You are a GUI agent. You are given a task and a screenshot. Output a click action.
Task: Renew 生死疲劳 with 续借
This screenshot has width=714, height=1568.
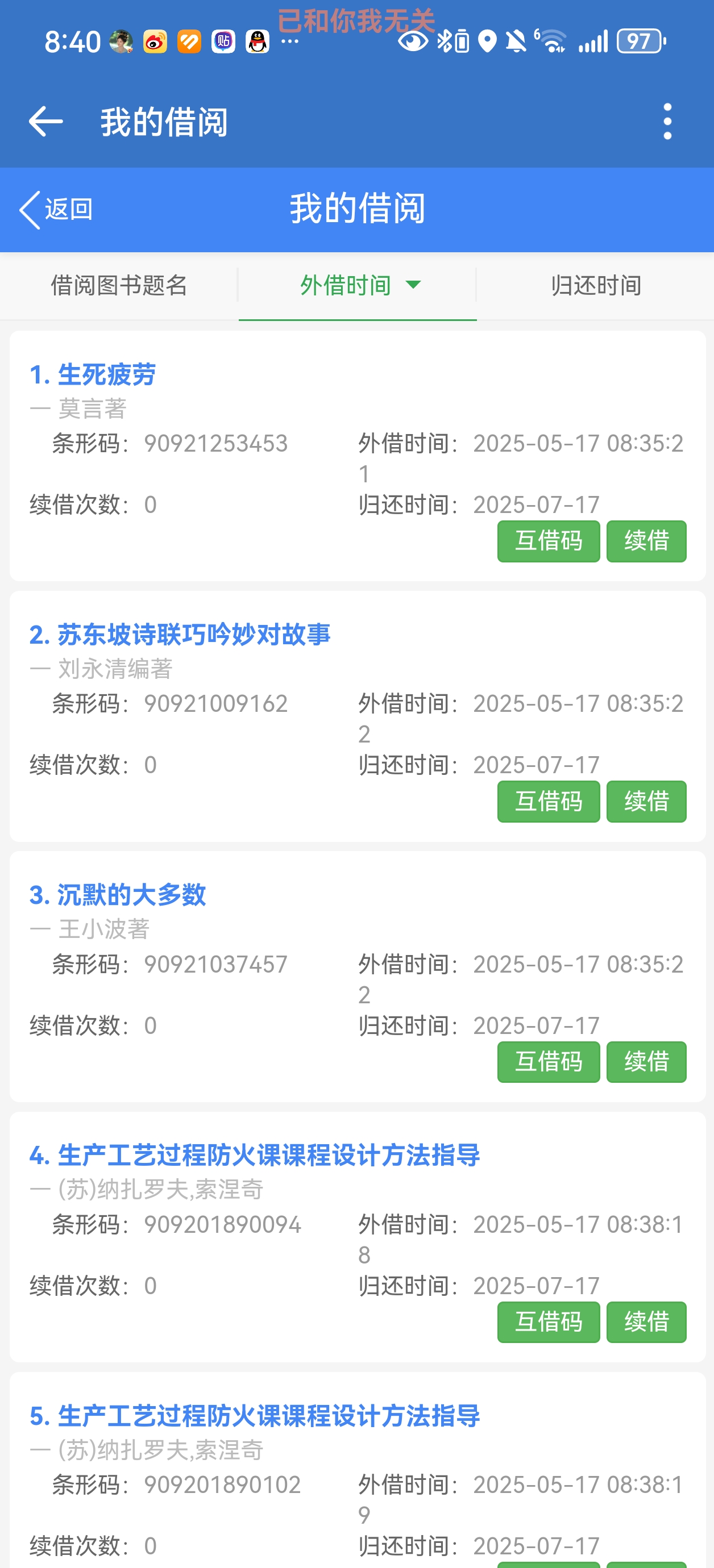[x=646, y=540]
